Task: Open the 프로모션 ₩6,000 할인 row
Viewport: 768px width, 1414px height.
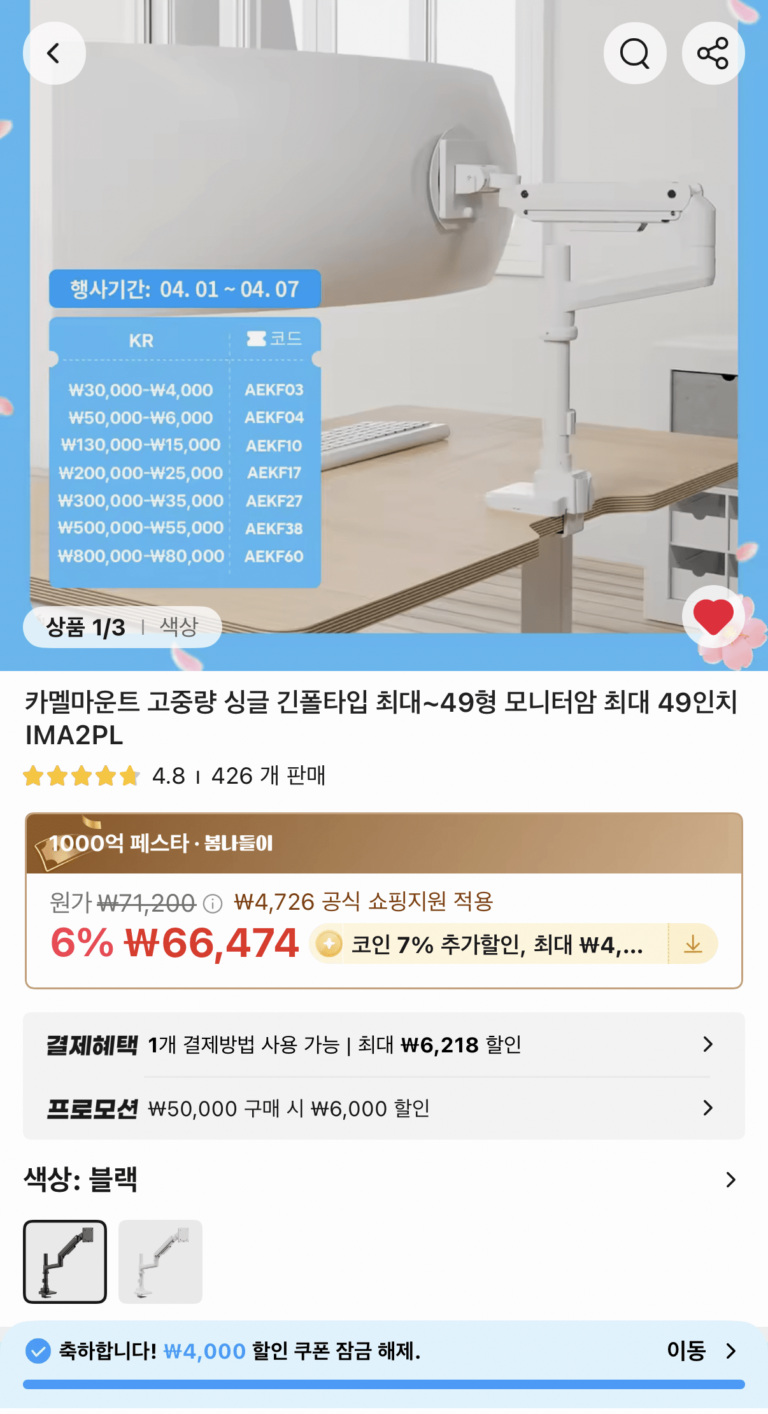Action: coord(384,1108)
